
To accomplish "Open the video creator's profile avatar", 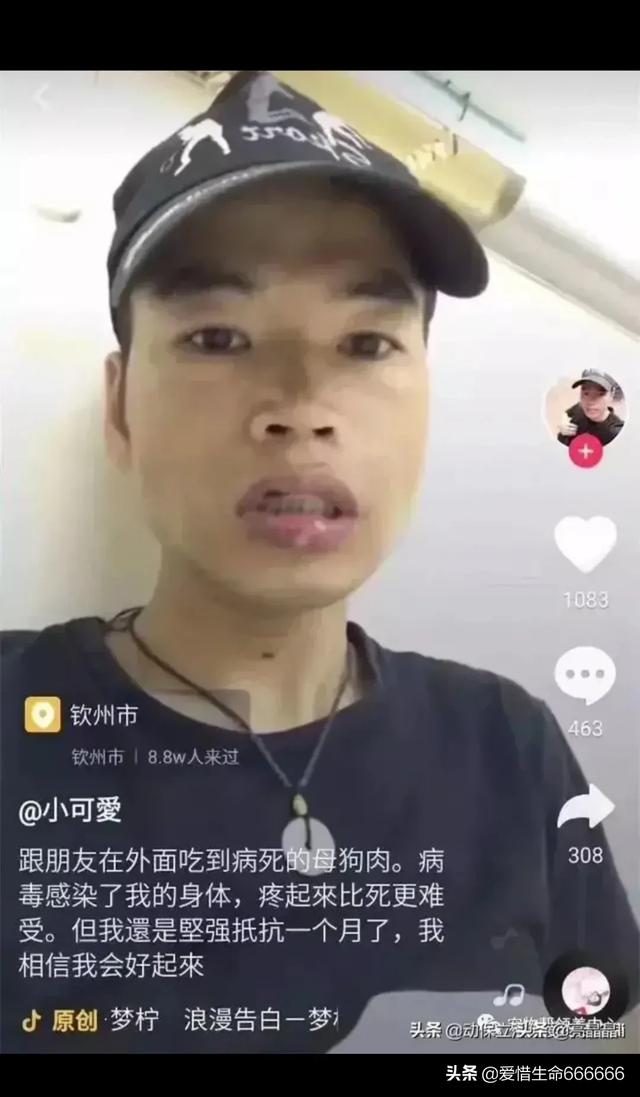I will coord(585,407).
